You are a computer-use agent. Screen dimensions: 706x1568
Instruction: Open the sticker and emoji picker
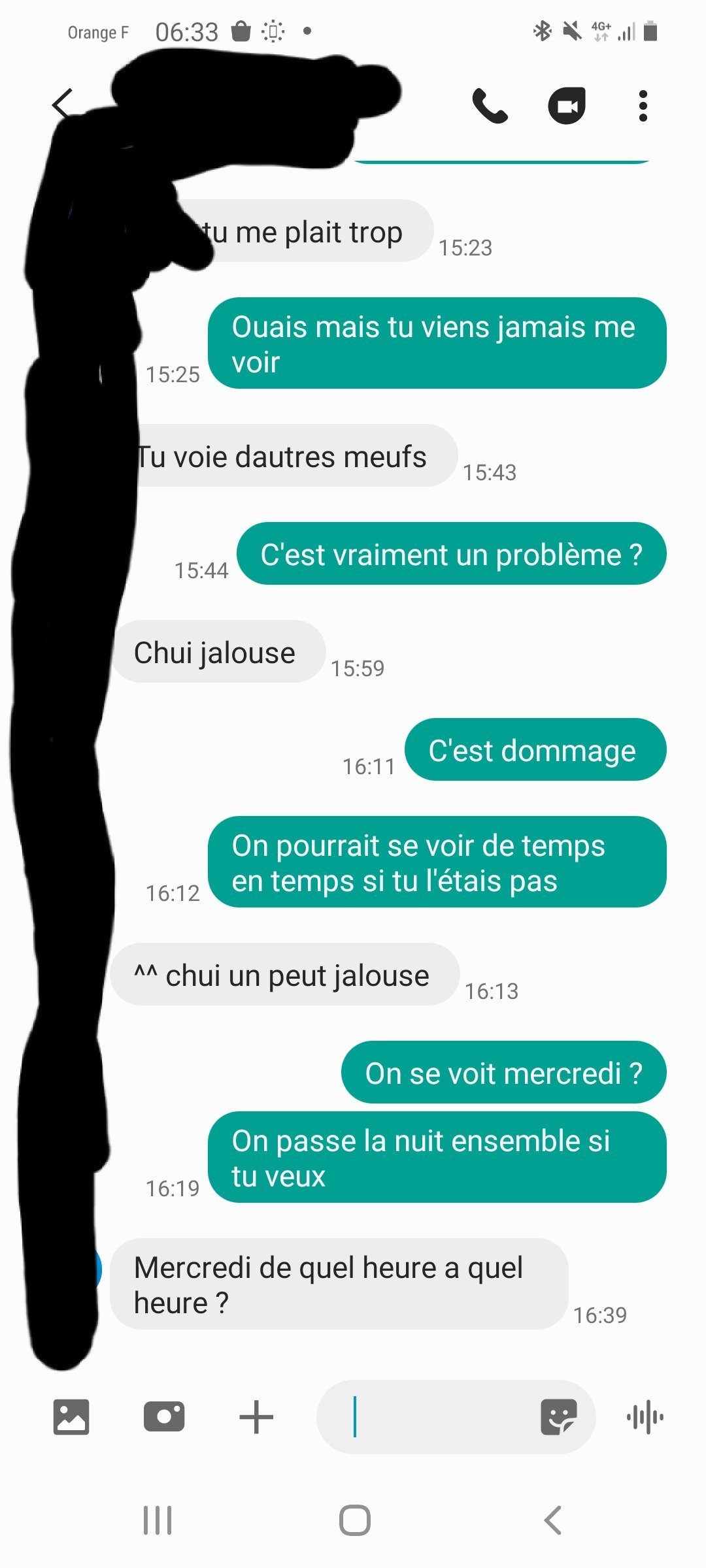click(x=559, y=1417)
